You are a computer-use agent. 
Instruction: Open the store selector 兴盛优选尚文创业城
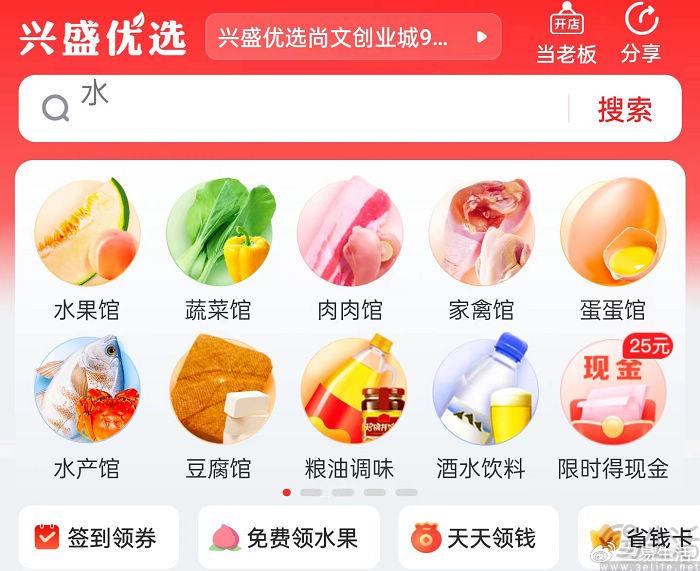pyautogui.click(x=352, y=38)
